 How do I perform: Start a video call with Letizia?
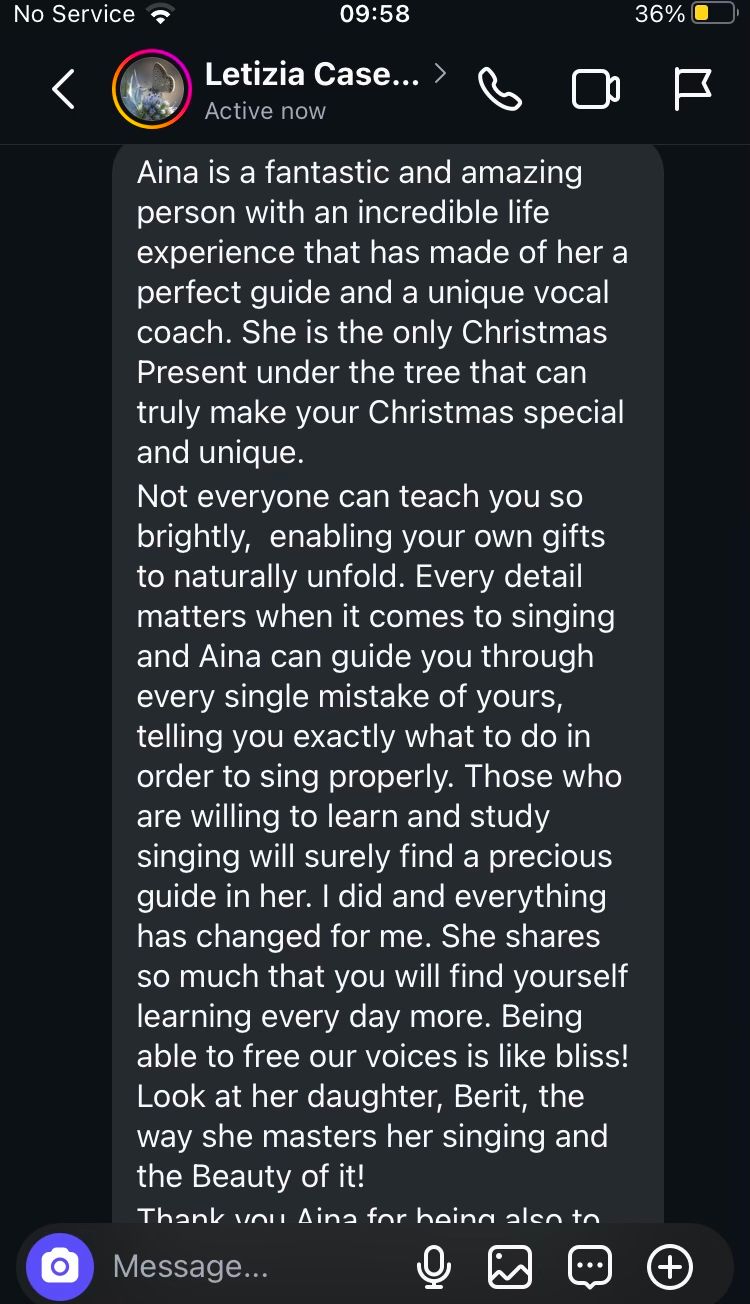pyautogui.click(x=595, y=90)
